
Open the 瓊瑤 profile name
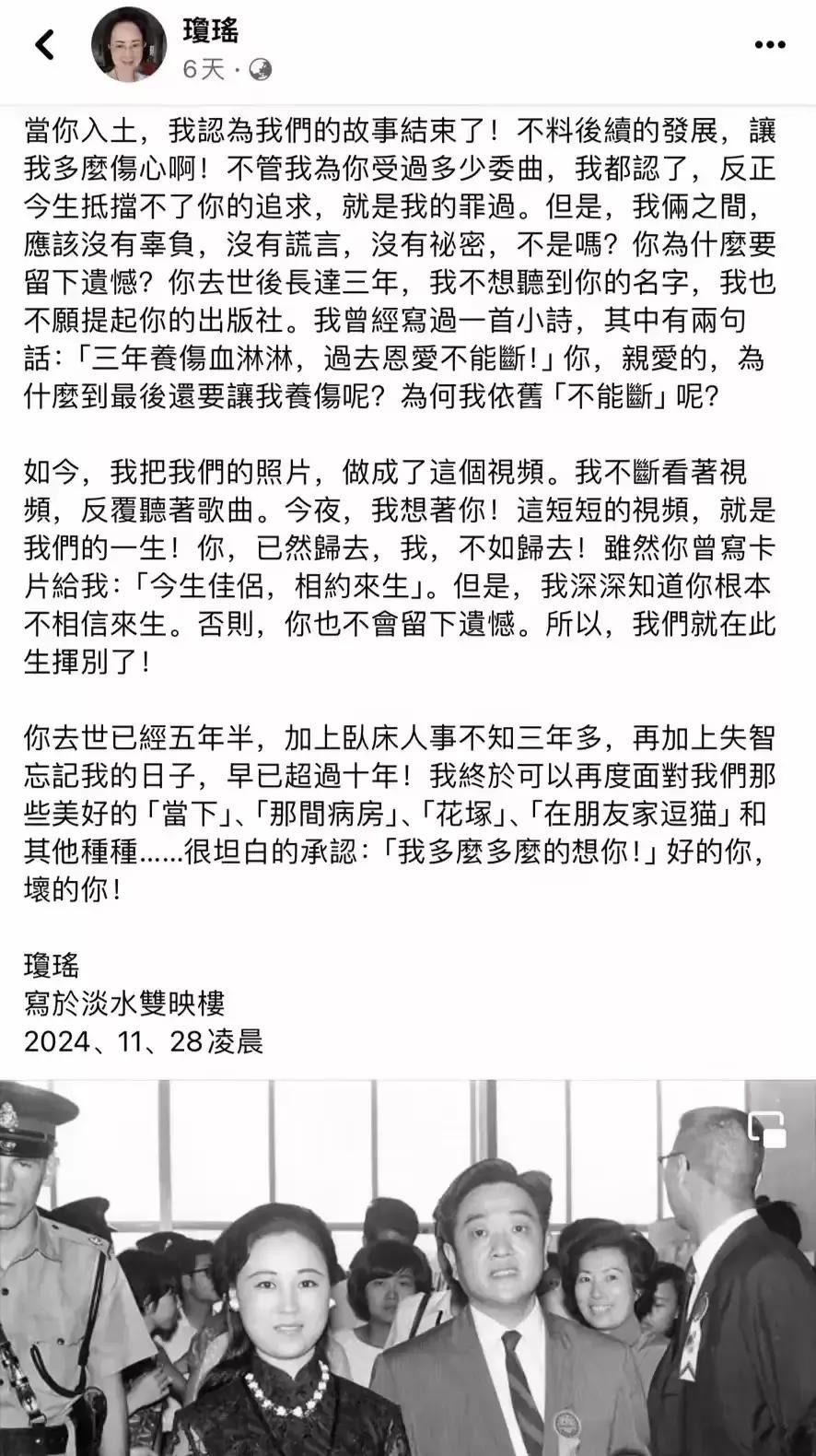(x=211, y=30)
